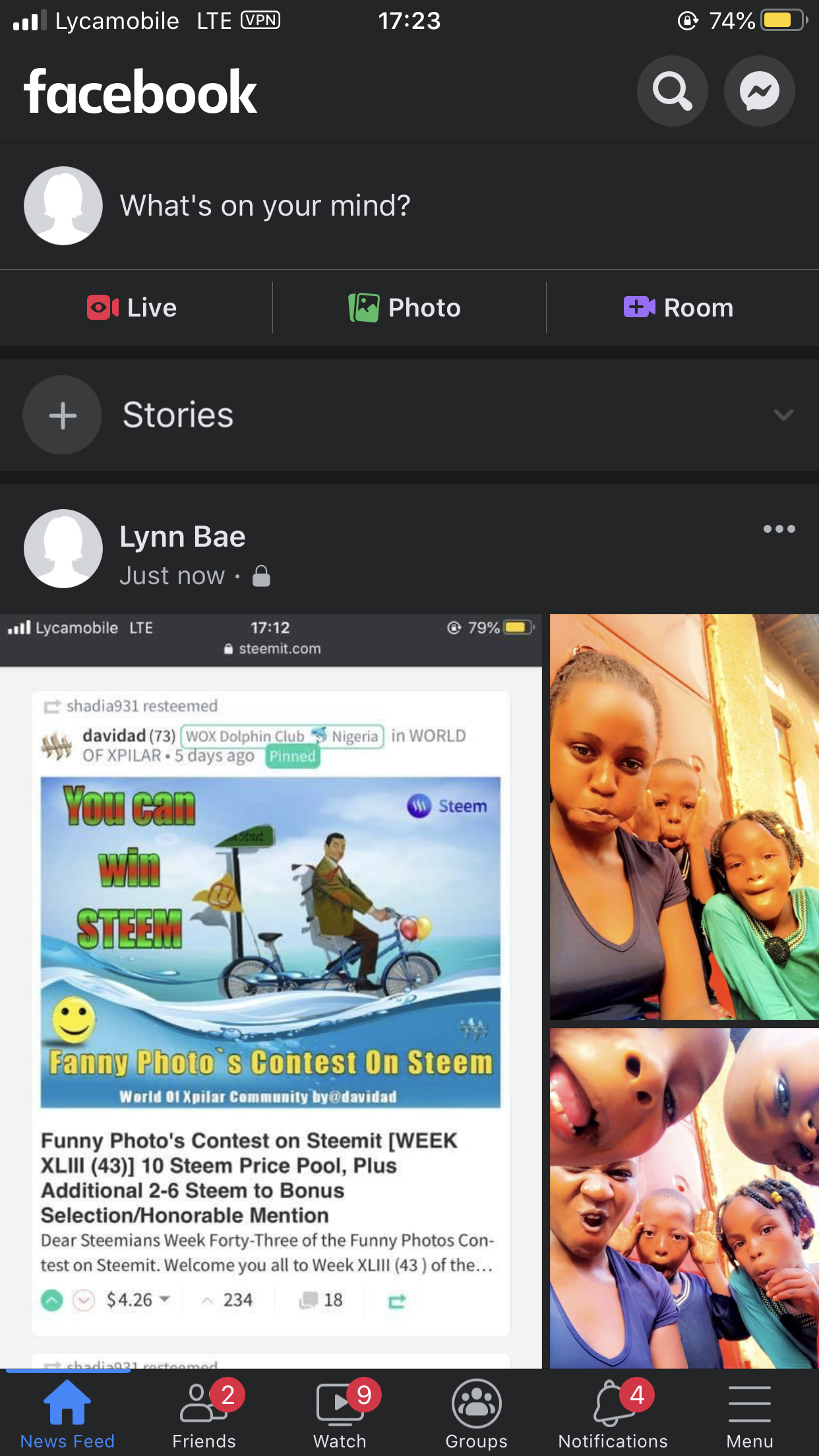Add a new story with the plus button
Image resolution: width=819 pixels, height=1456 pixels.
pos(63,415)
